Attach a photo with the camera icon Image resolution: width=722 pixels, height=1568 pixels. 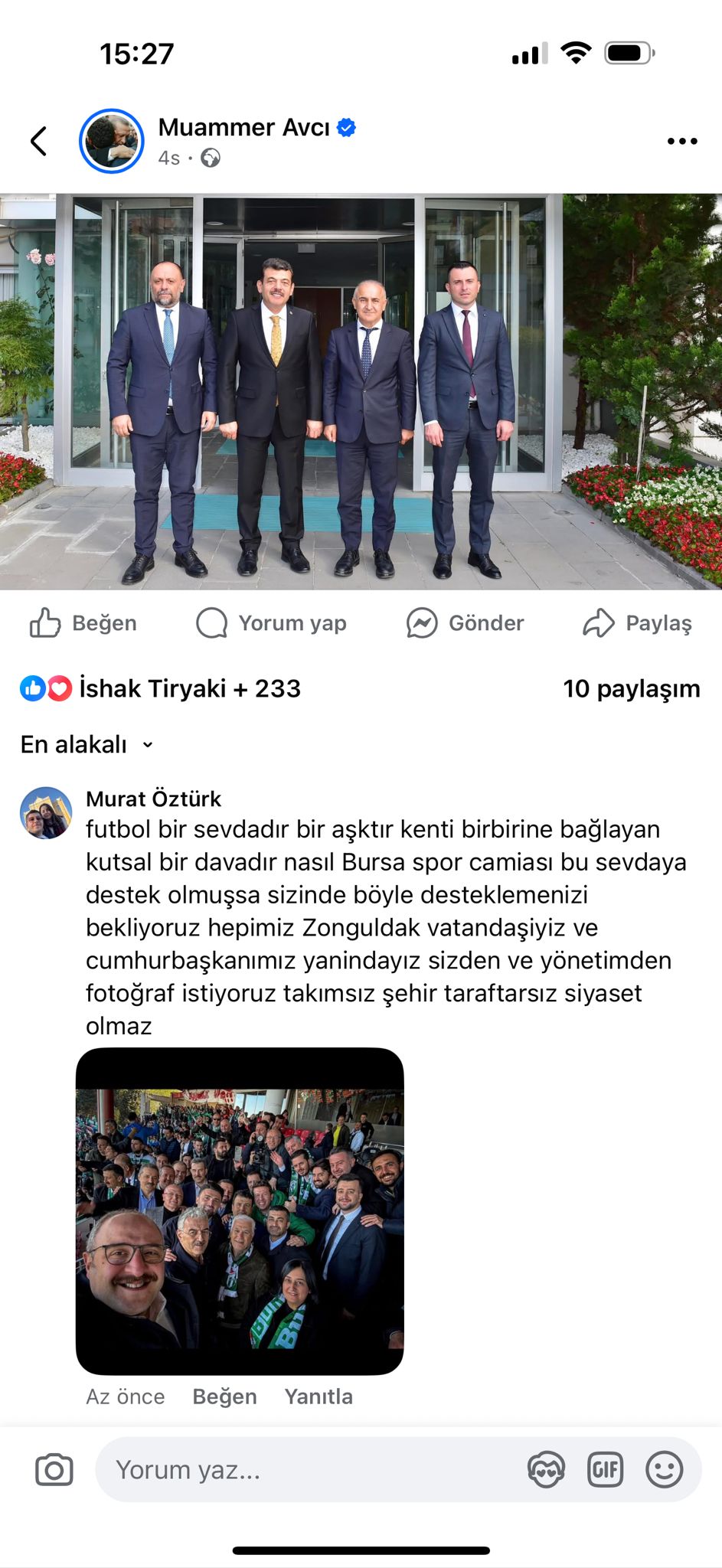tap(54, 1470)
